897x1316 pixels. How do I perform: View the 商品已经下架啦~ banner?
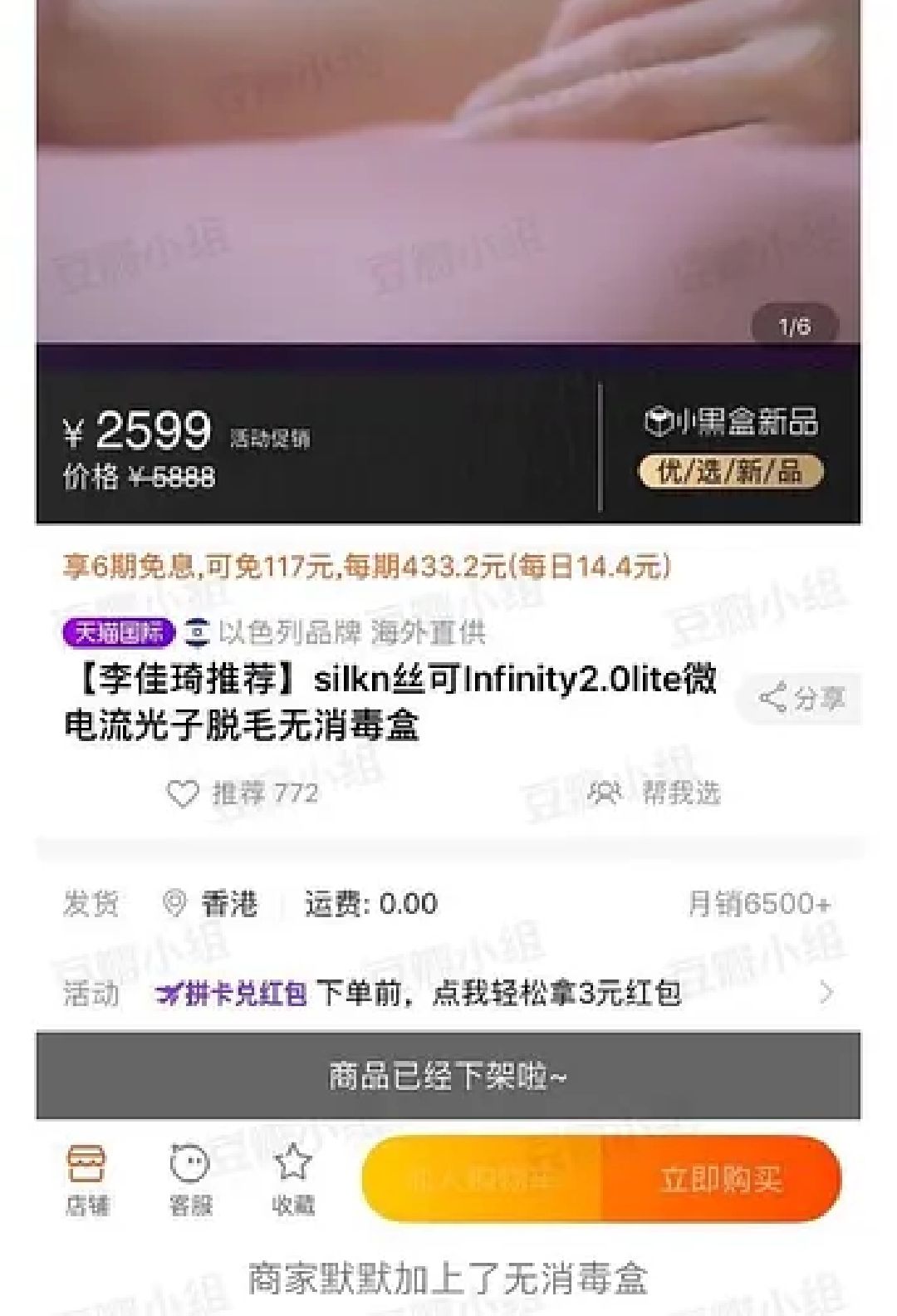[x=448, y=1076]
